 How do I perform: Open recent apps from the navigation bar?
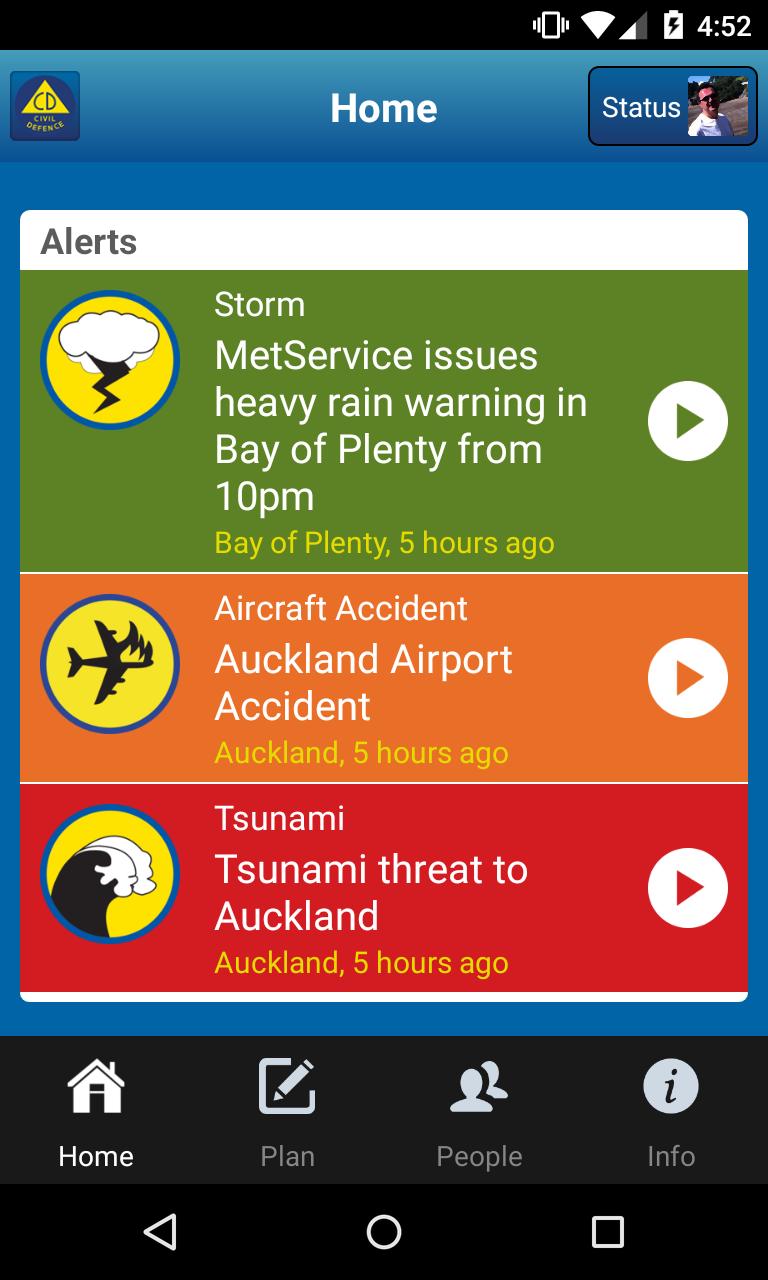coord(607,1232)
